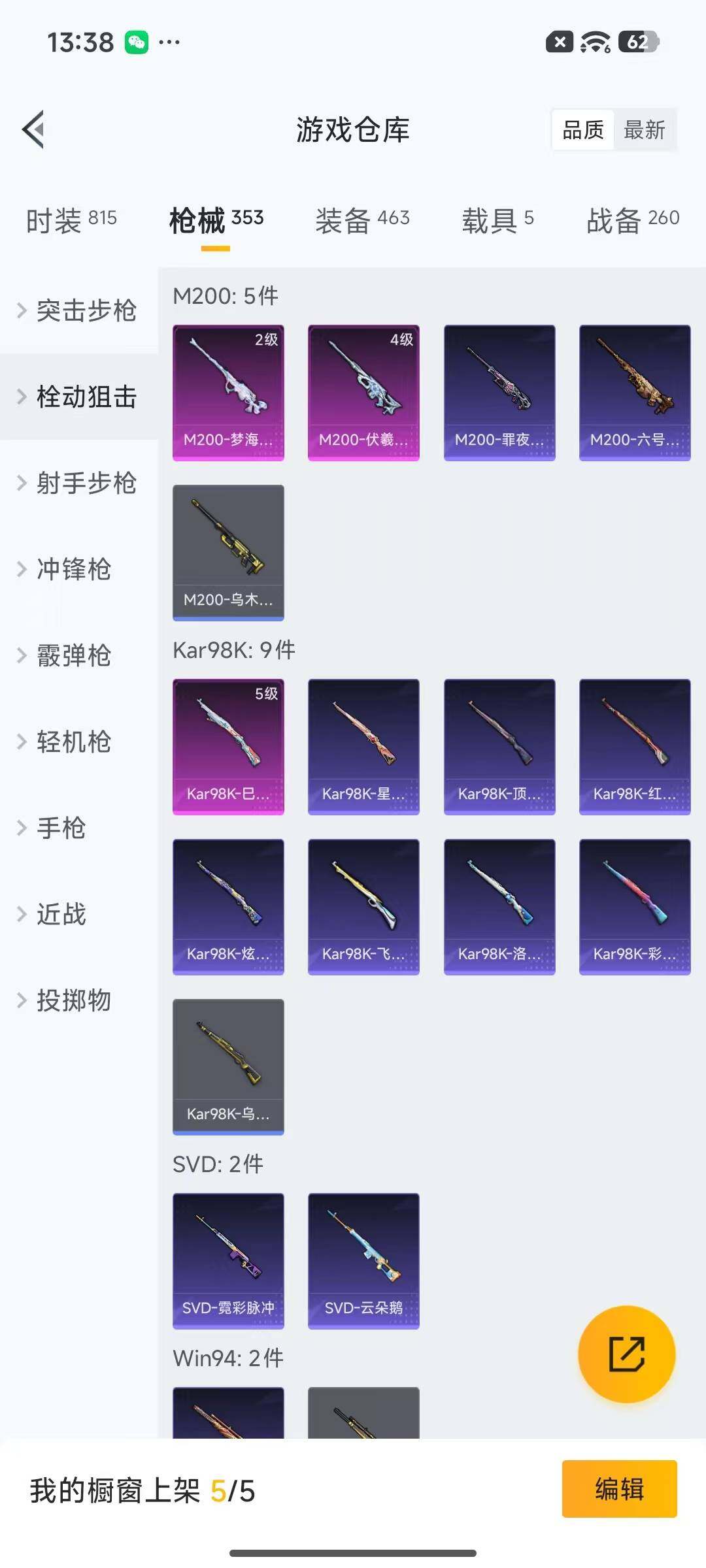Switch sorting to 品质 (quality)
Viewport: 706px width, 1568px height.
[x=582, y=130]
